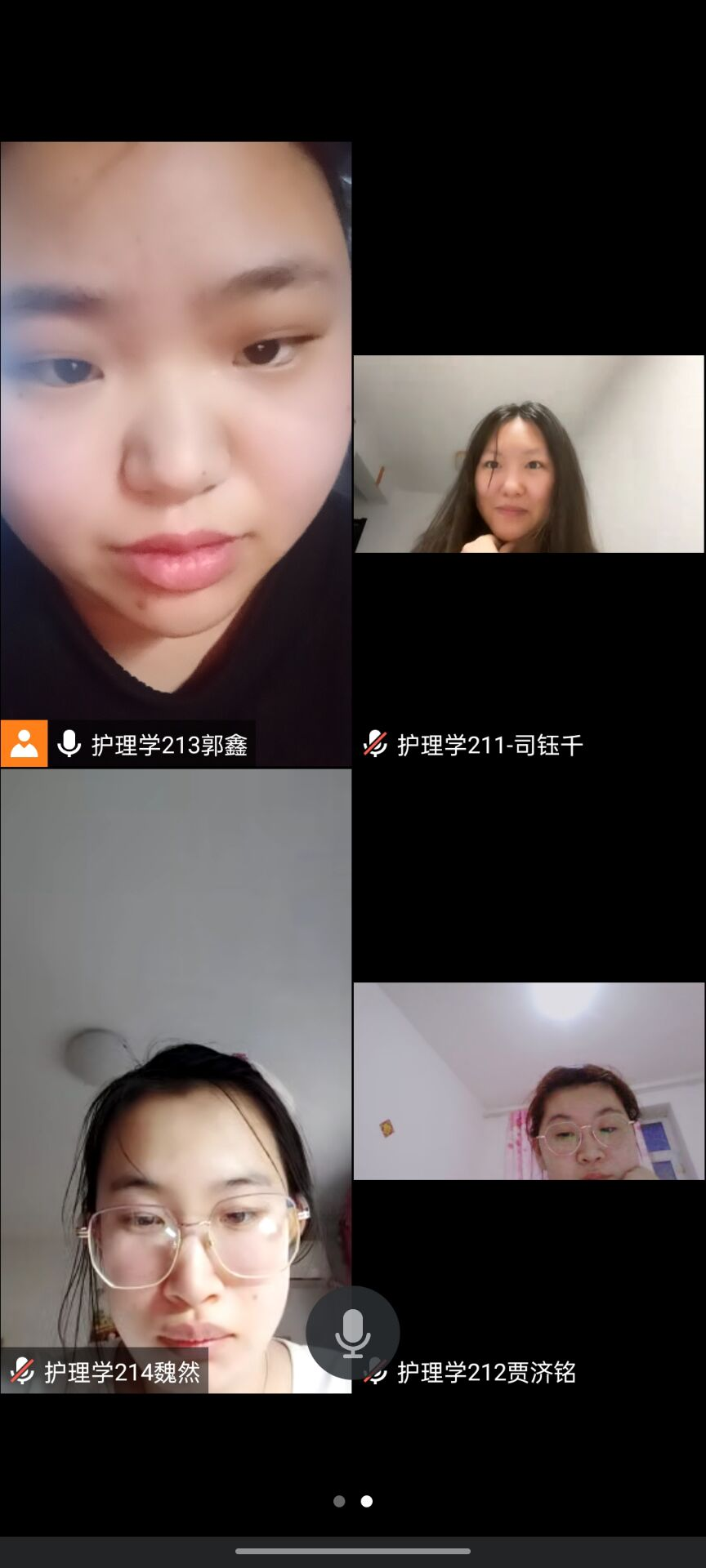Tap the floating microphone button
Image resolution: width=706 pixels, height=1568 pixels.
tap(353, 1333)
